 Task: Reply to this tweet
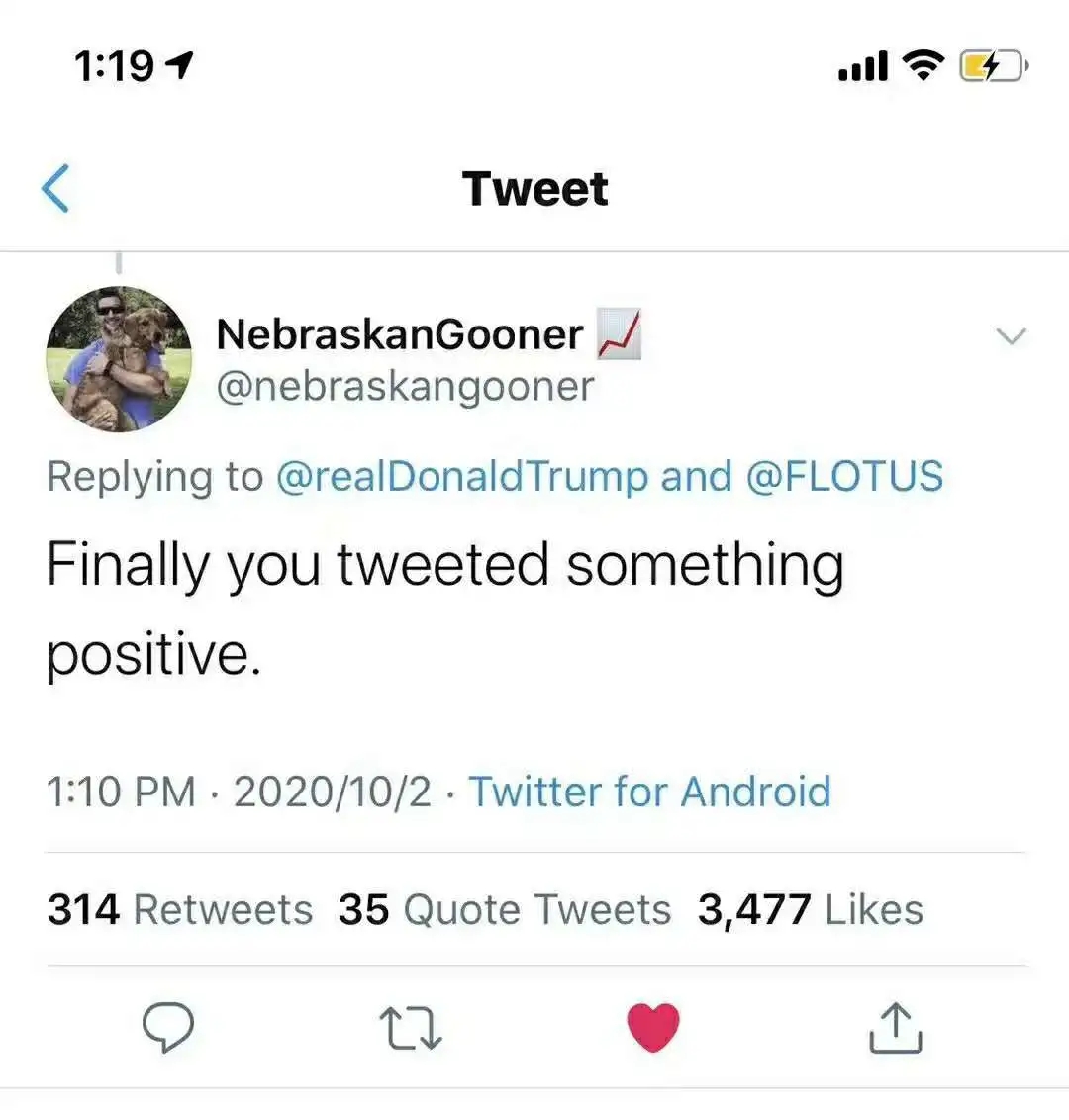point(169,1028)
